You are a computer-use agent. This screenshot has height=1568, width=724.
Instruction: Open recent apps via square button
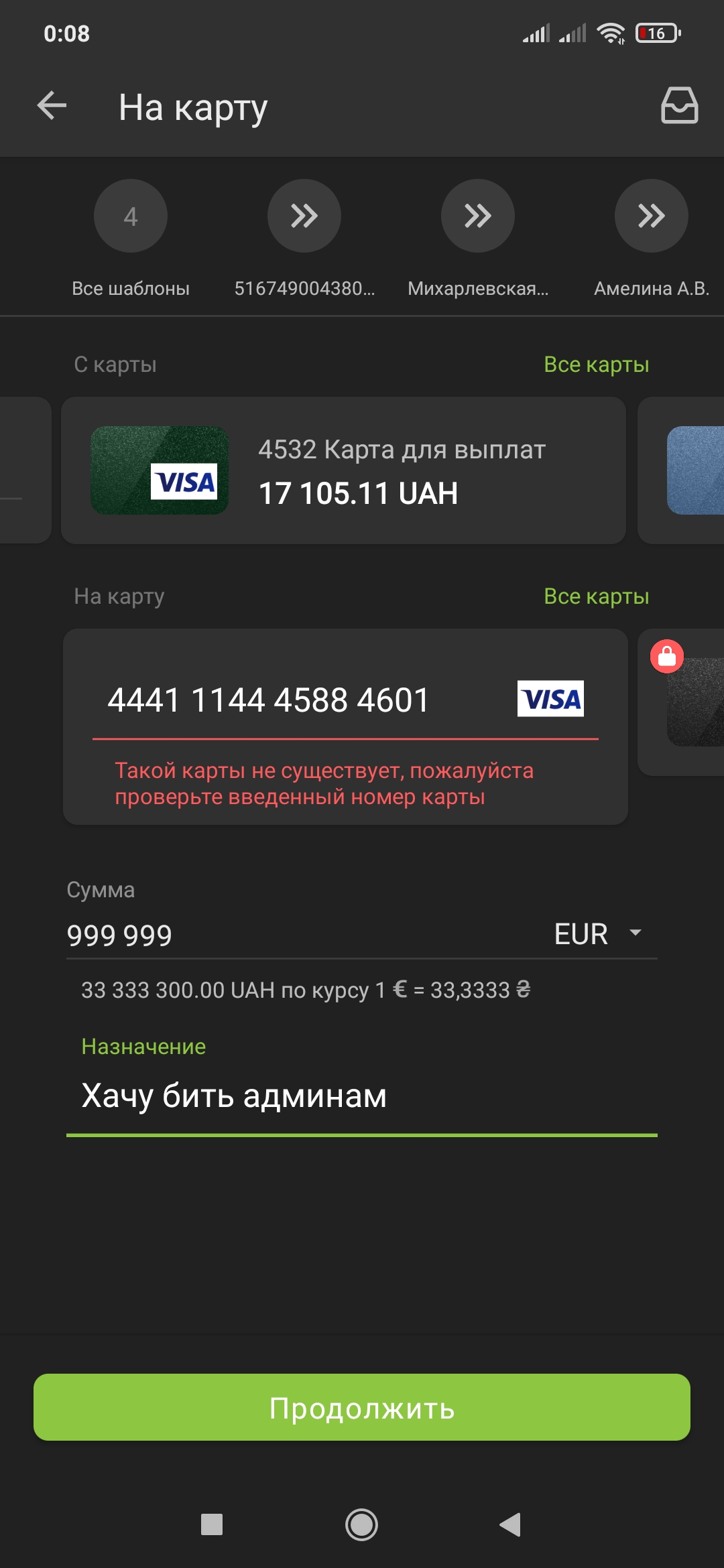point(212,1525)
